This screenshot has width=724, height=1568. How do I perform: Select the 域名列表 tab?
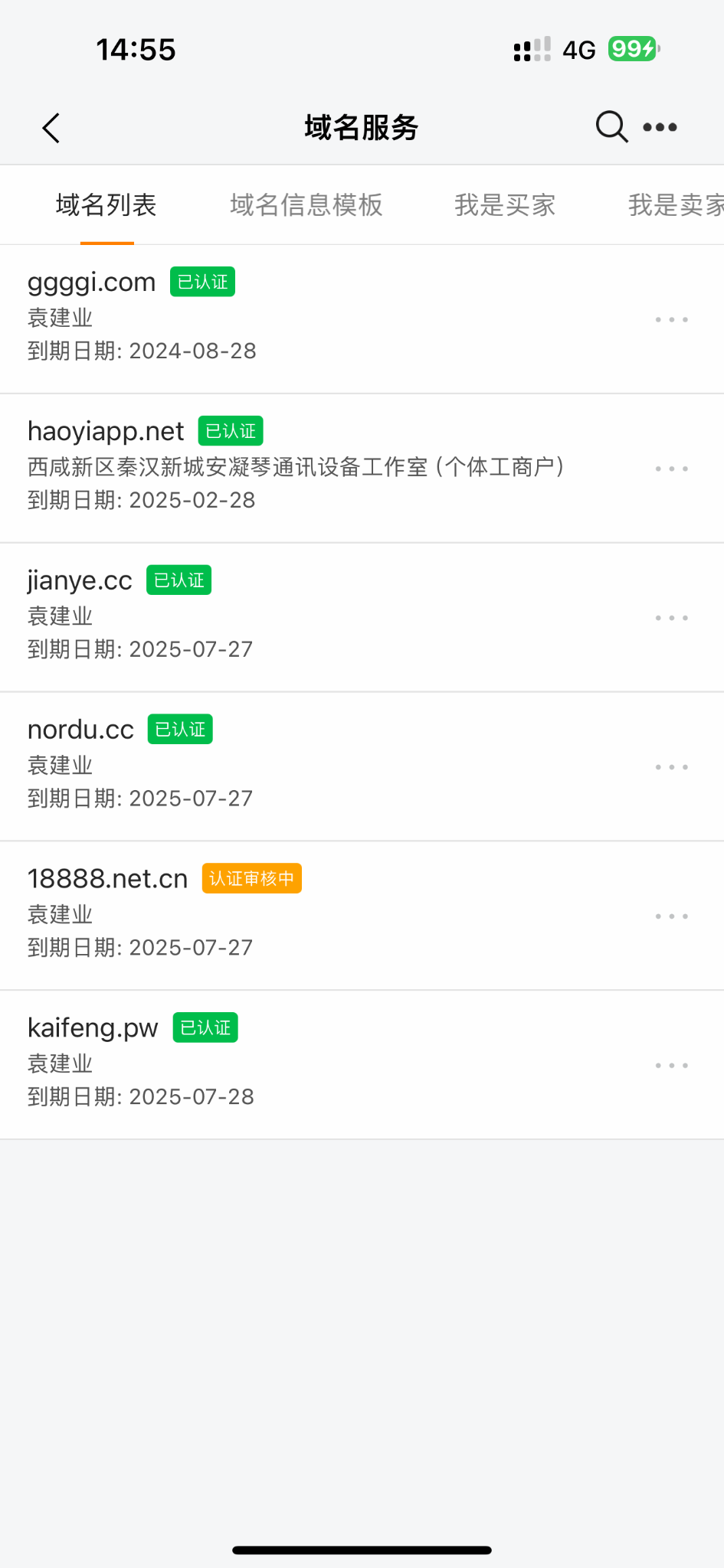106,205
